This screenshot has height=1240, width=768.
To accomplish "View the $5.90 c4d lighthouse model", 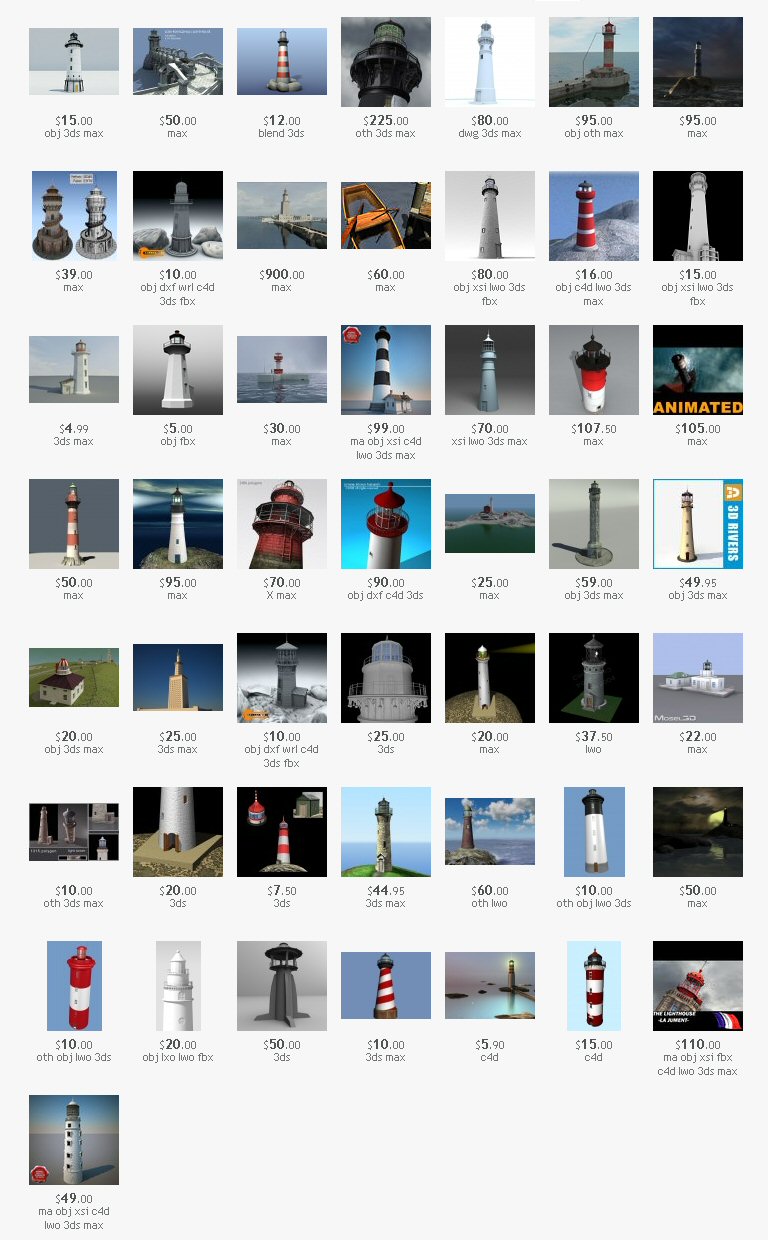I will 490,986.
